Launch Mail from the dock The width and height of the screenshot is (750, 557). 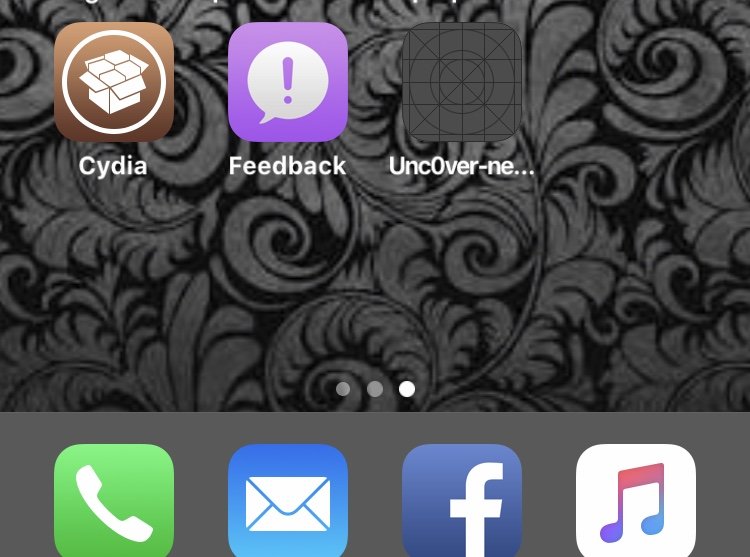[x=288, y=502]
